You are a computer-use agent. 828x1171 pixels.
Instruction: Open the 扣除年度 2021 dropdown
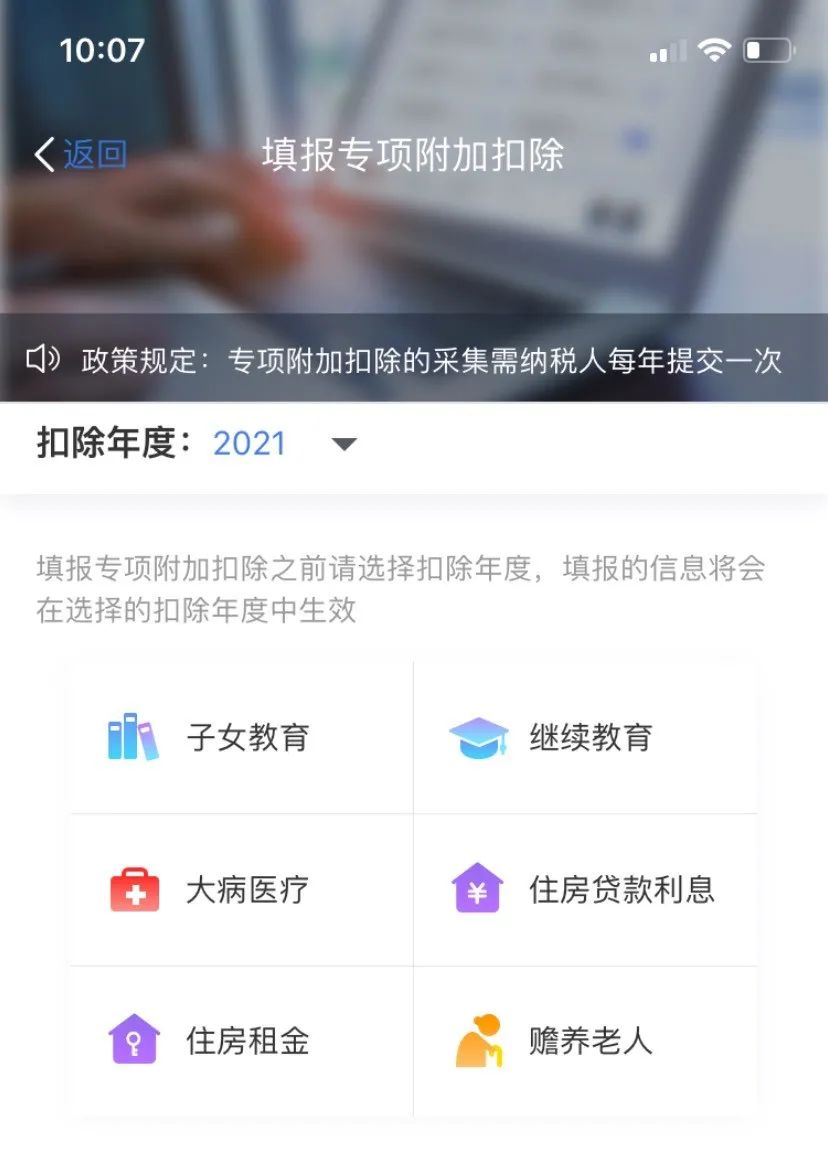[x=343, y=444]
